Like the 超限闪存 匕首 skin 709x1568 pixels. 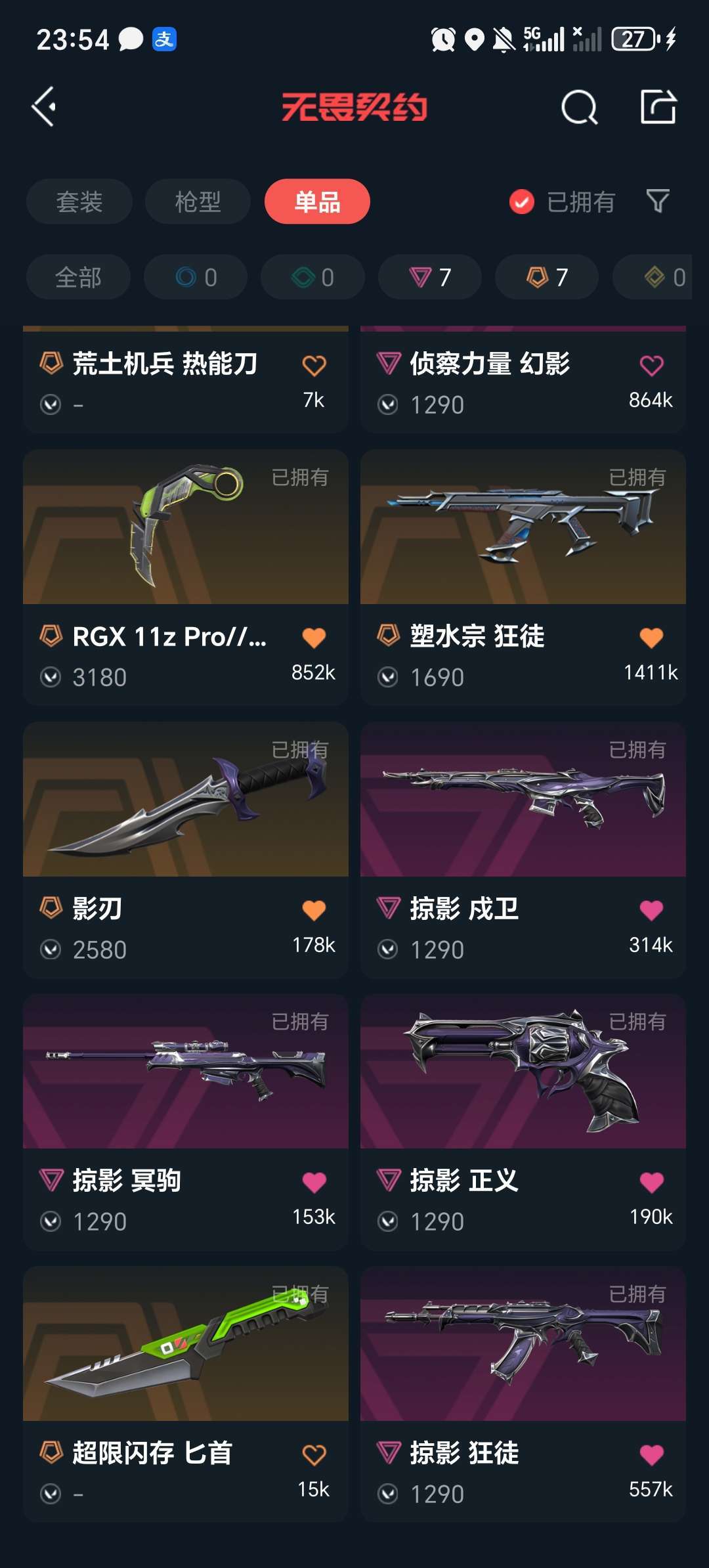point(314,1454)
